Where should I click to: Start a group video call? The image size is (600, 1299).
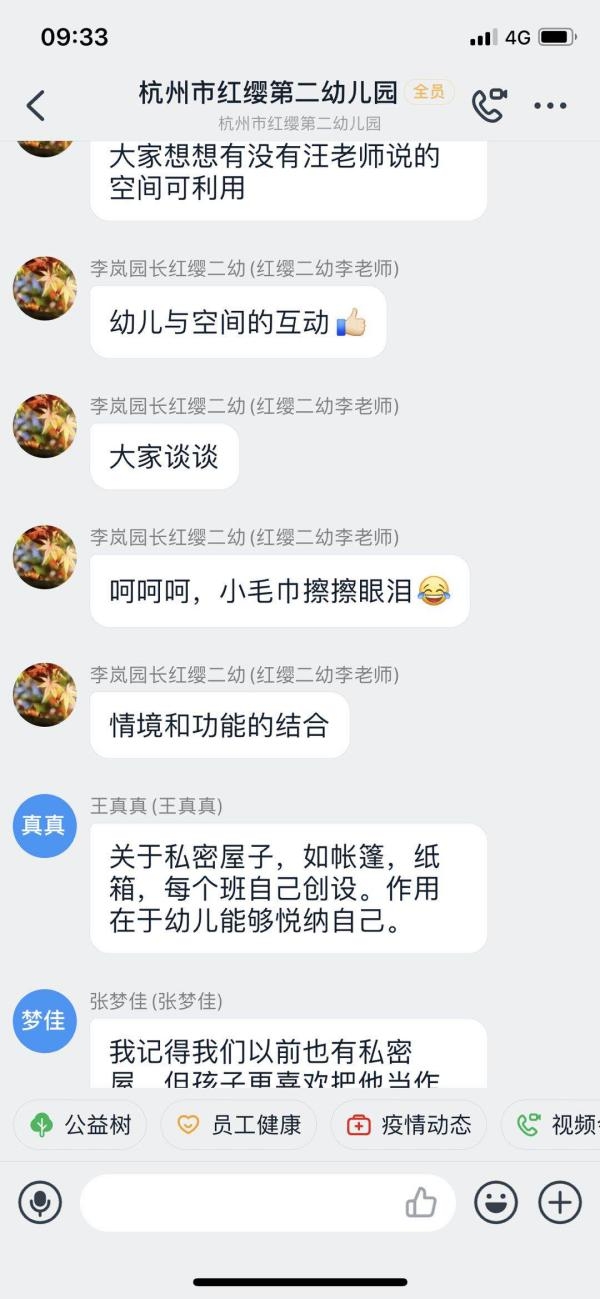coord(489,105)
